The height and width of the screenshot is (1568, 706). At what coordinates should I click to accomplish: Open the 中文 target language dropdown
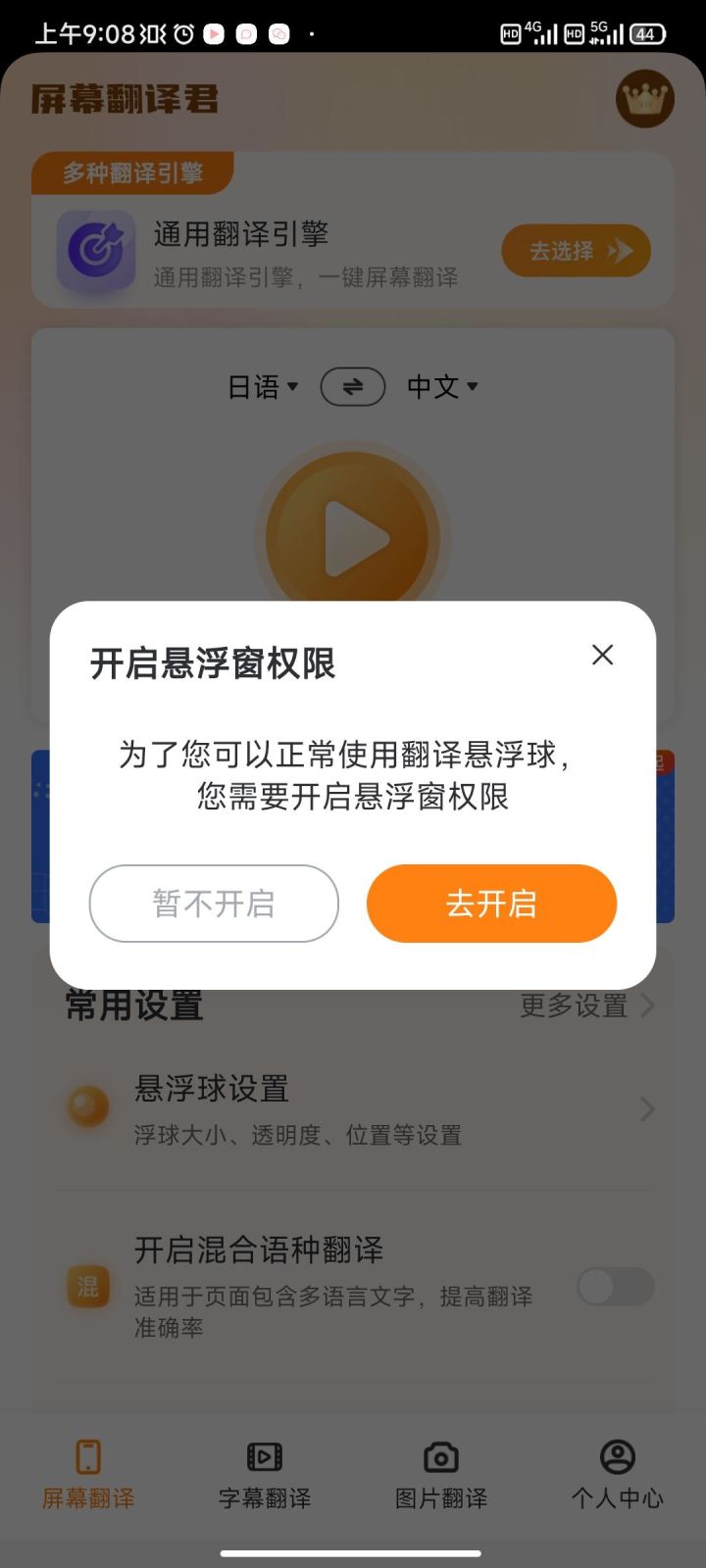point(441,386)
